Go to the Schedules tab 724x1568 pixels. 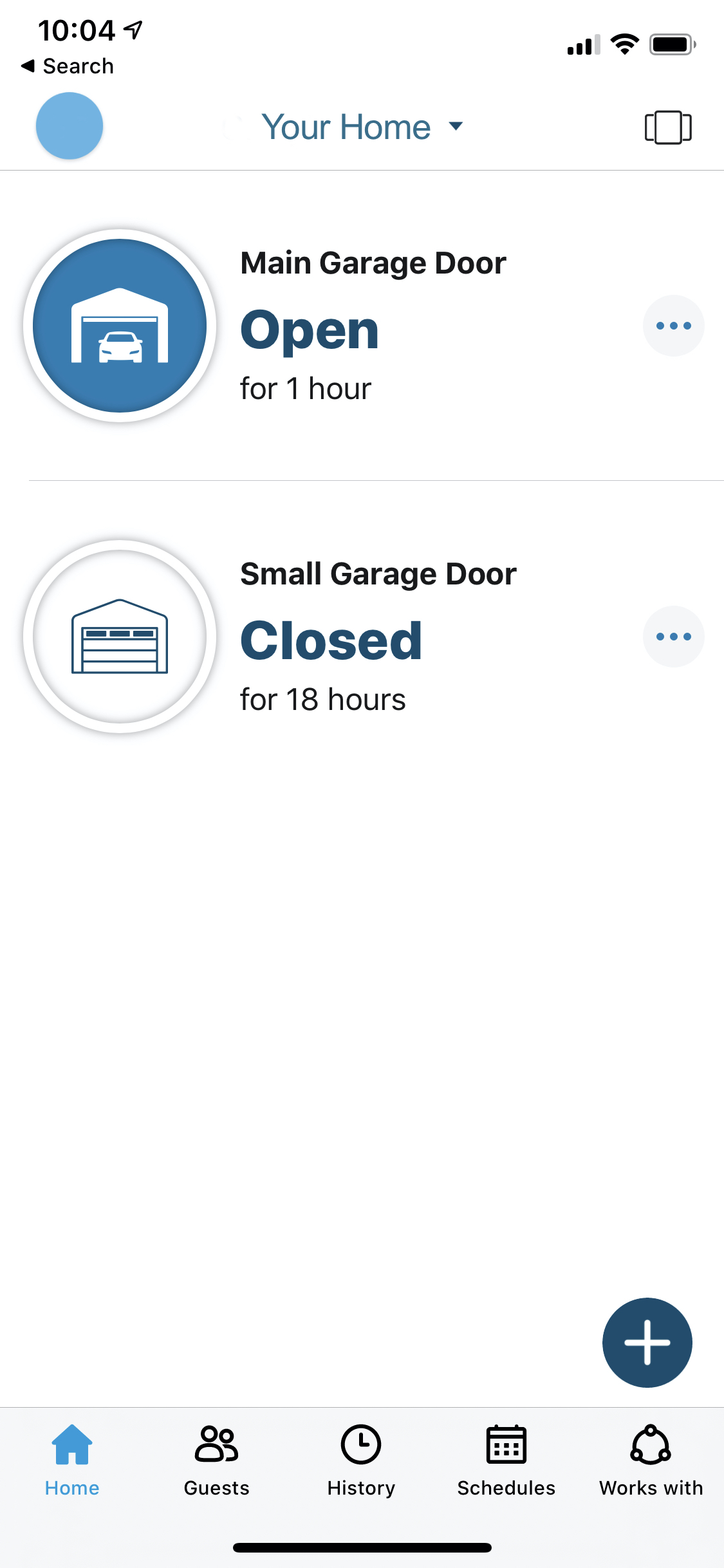pos(506,1461)
